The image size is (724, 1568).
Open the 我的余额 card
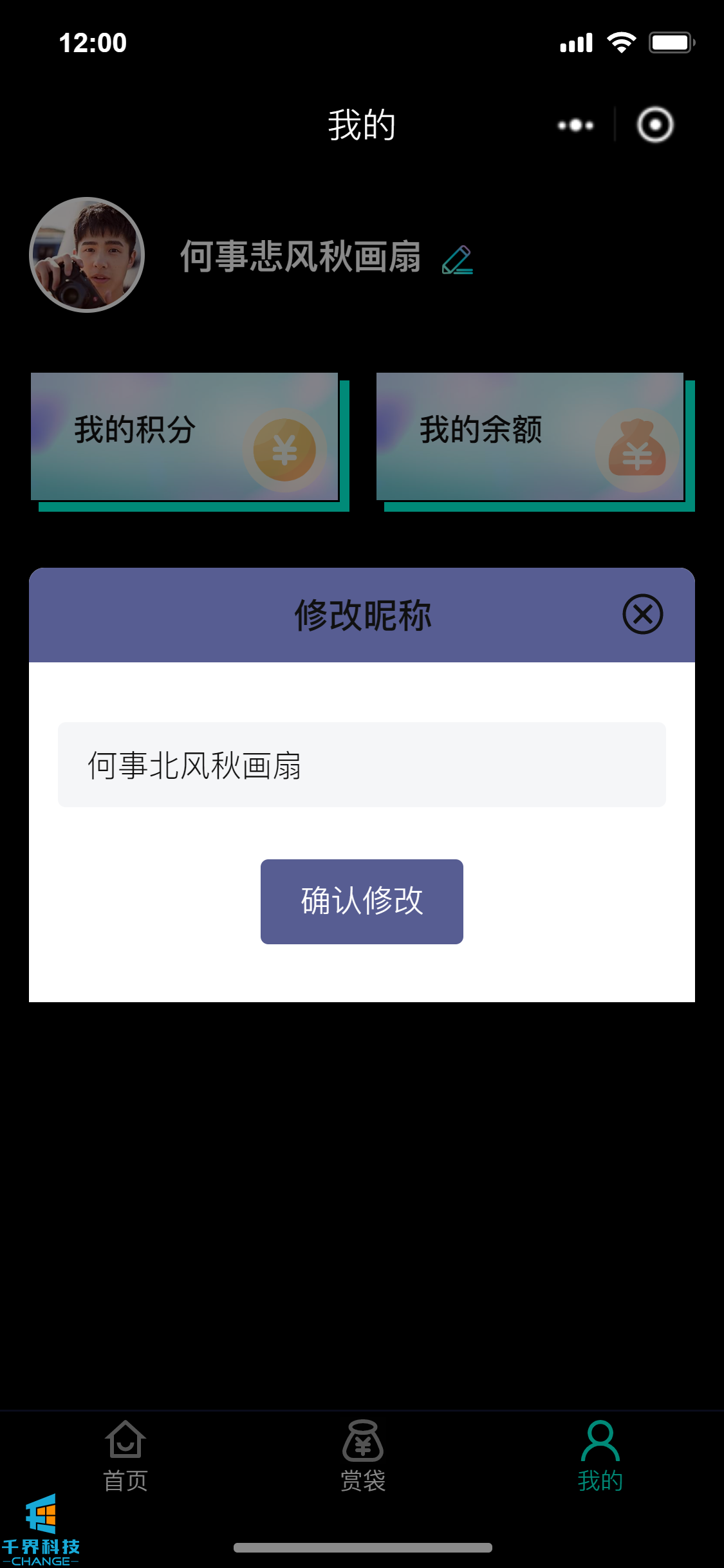(x=530, y=436)
